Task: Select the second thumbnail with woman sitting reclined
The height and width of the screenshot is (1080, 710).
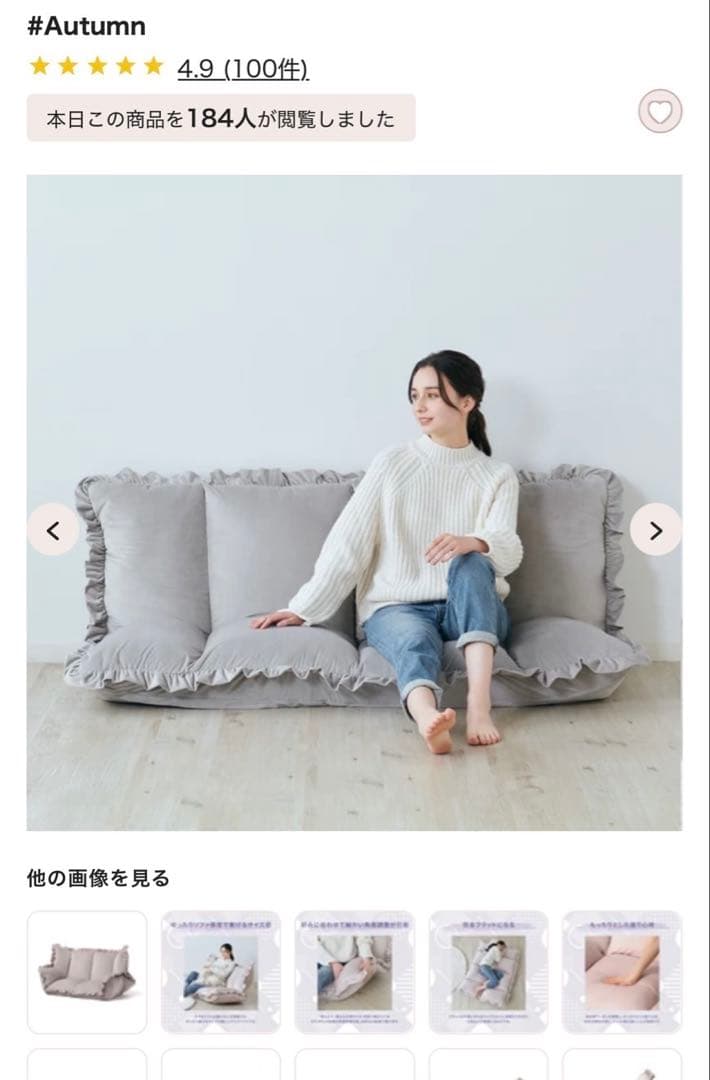Action: (x=221, y=971)
